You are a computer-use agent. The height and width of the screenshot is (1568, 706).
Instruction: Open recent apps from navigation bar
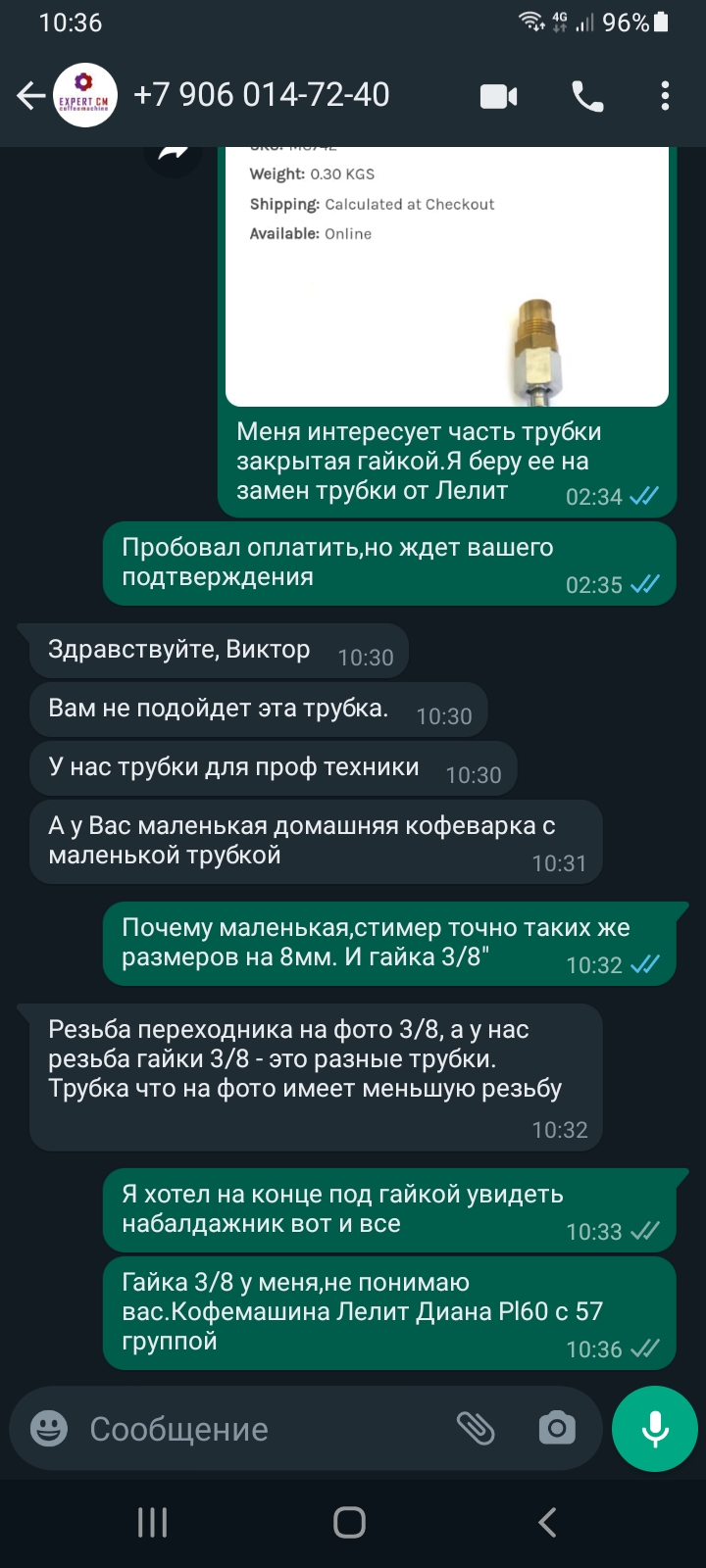(x=153, y=1522)
